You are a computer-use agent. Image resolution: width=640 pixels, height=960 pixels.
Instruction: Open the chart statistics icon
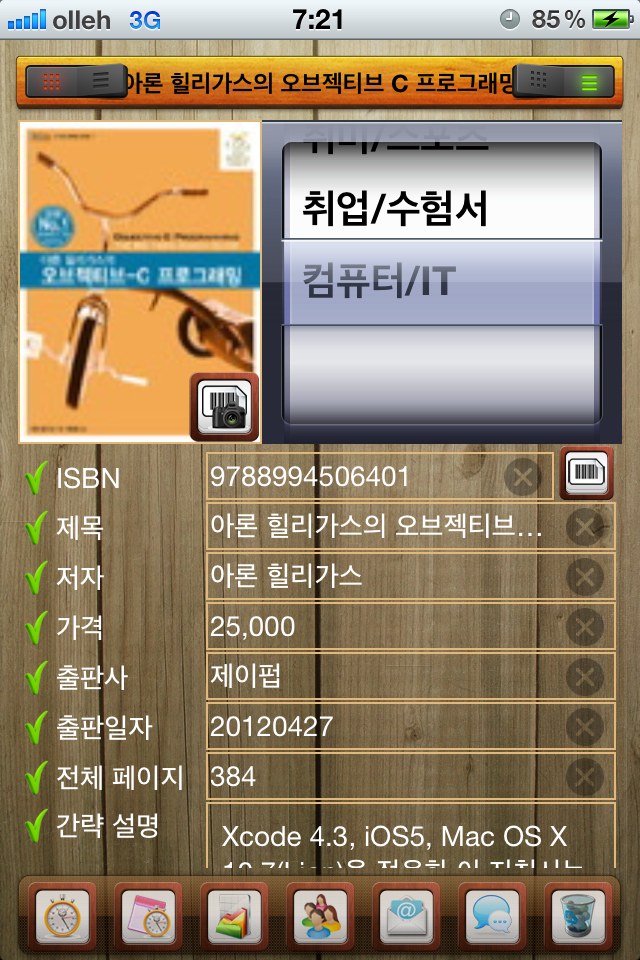[x=235, y=914]
